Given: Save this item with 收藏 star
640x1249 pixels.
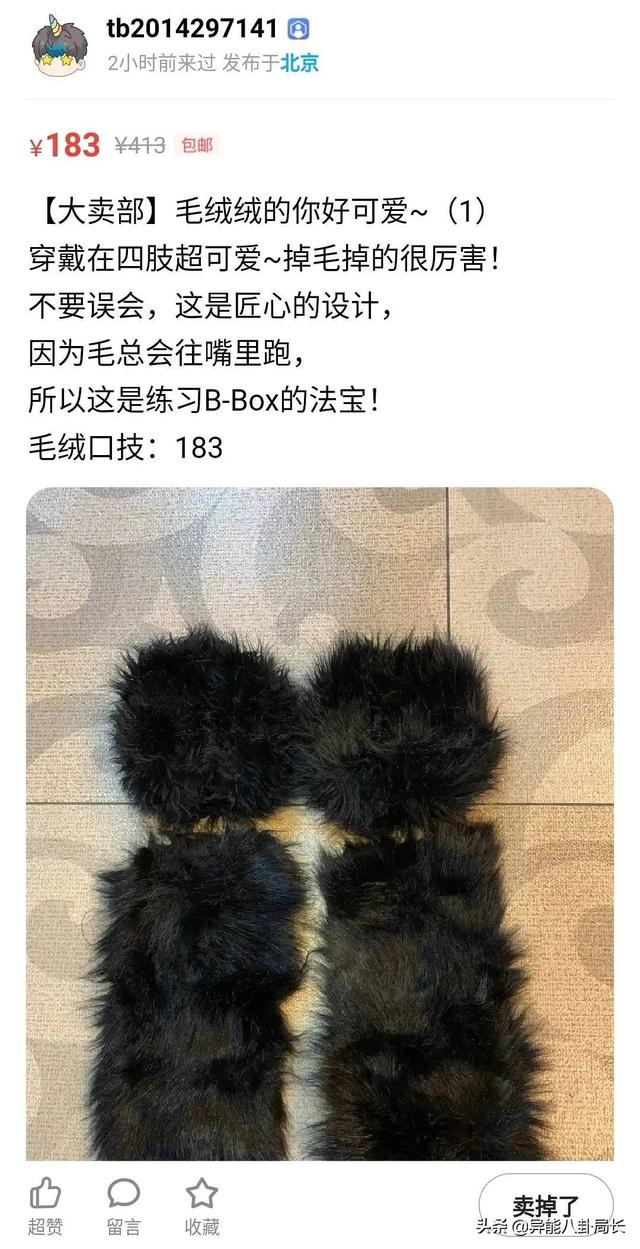Looking at the screenshot, I should pos(202,1204).
